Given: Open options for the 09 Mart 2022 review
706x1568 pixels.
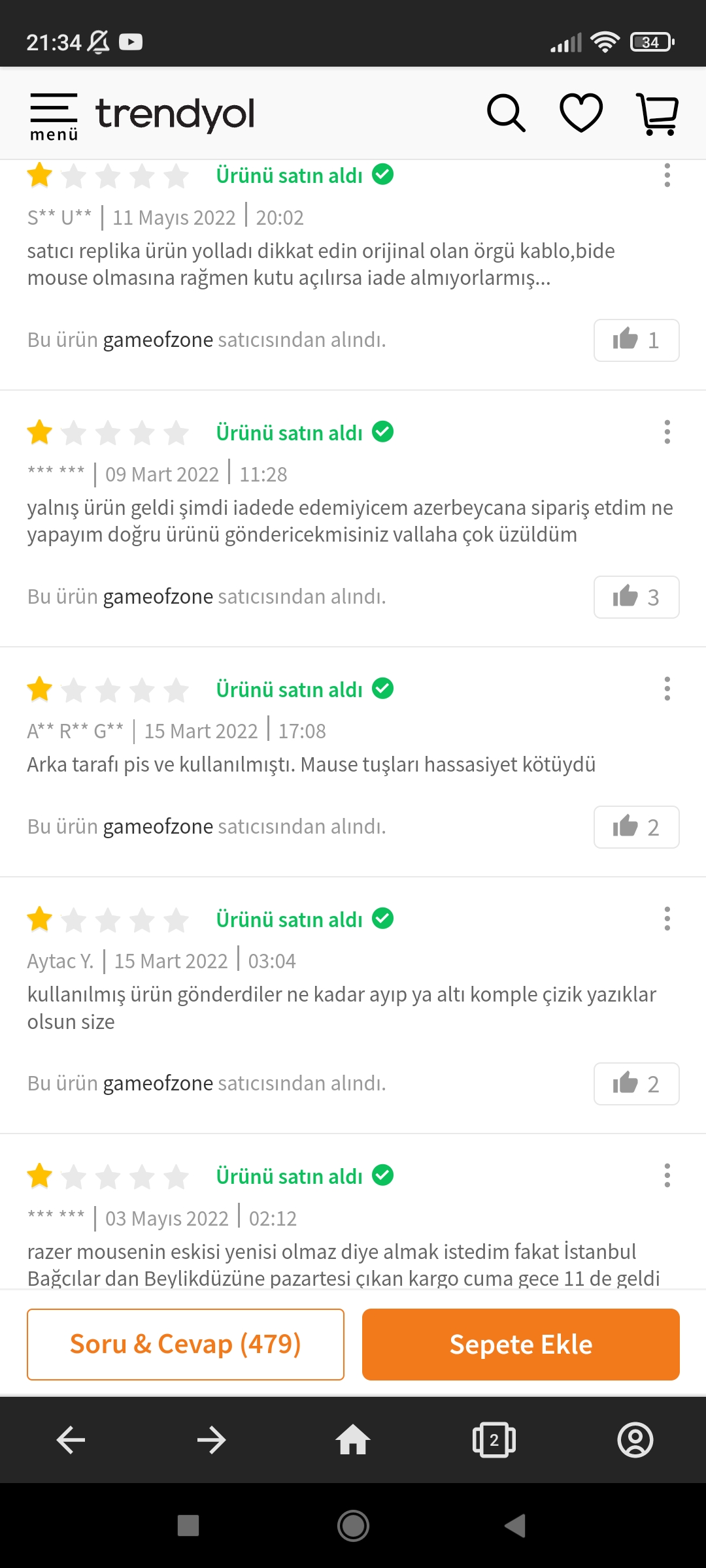Looking at the screenshot, I should click(667, 432).
